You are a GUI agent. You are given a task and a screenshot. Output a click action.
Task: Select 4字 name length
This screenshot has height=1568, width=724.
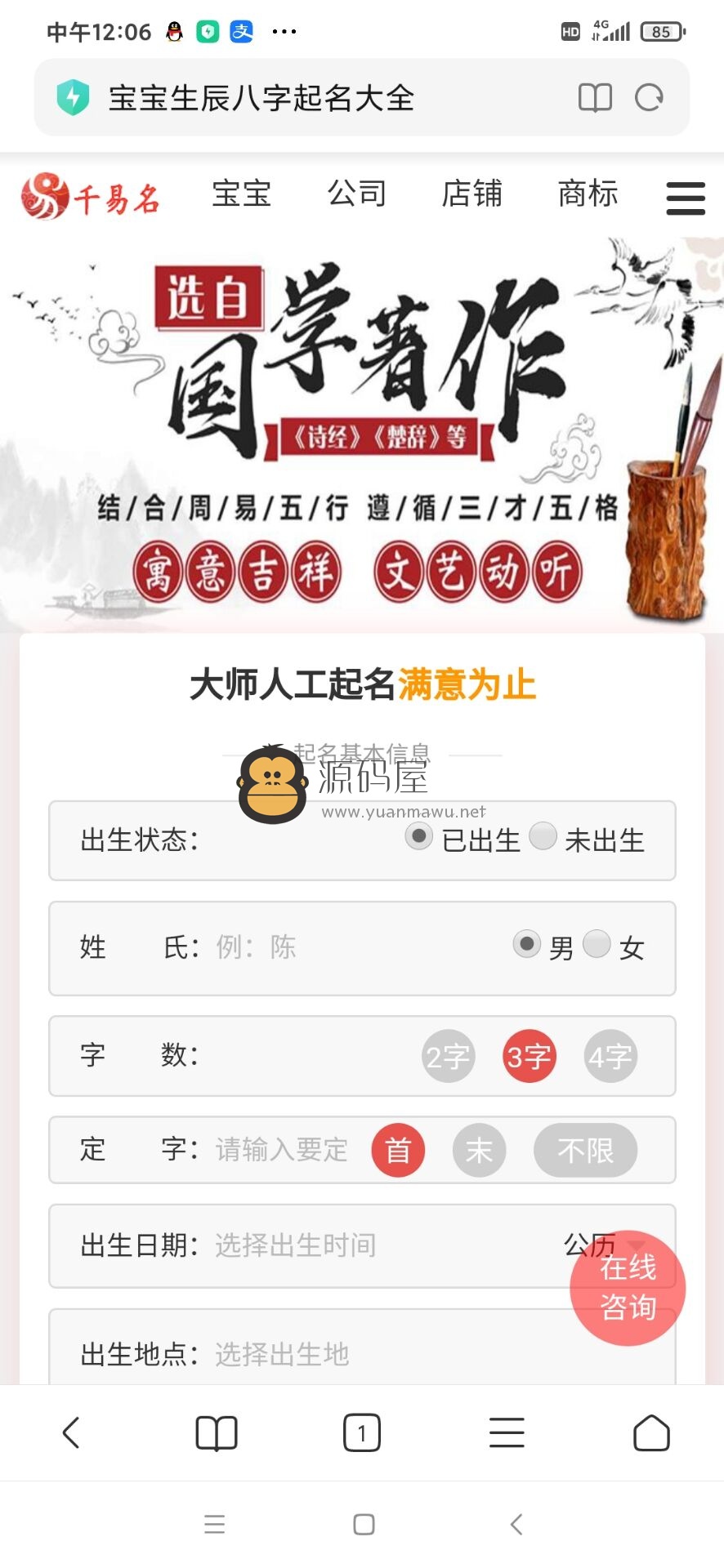(610, 1057)
